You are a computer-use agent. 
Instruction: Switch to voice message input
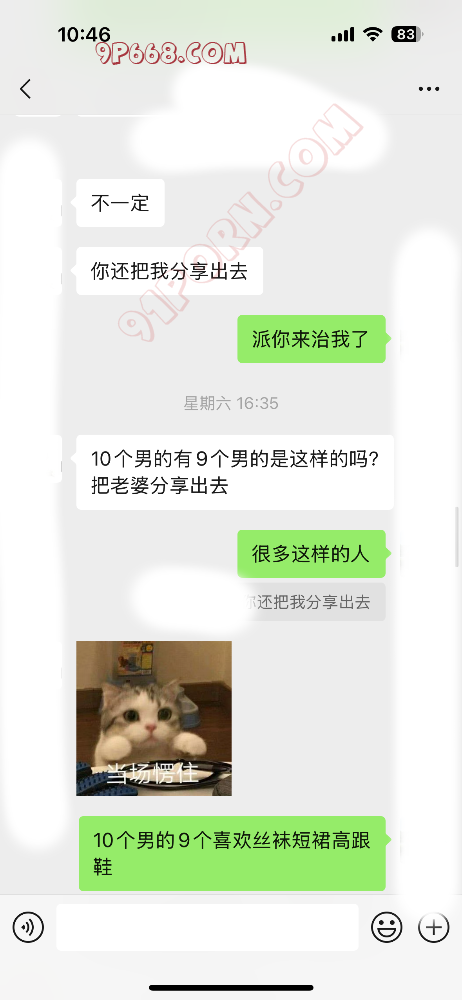pos(28,927)
